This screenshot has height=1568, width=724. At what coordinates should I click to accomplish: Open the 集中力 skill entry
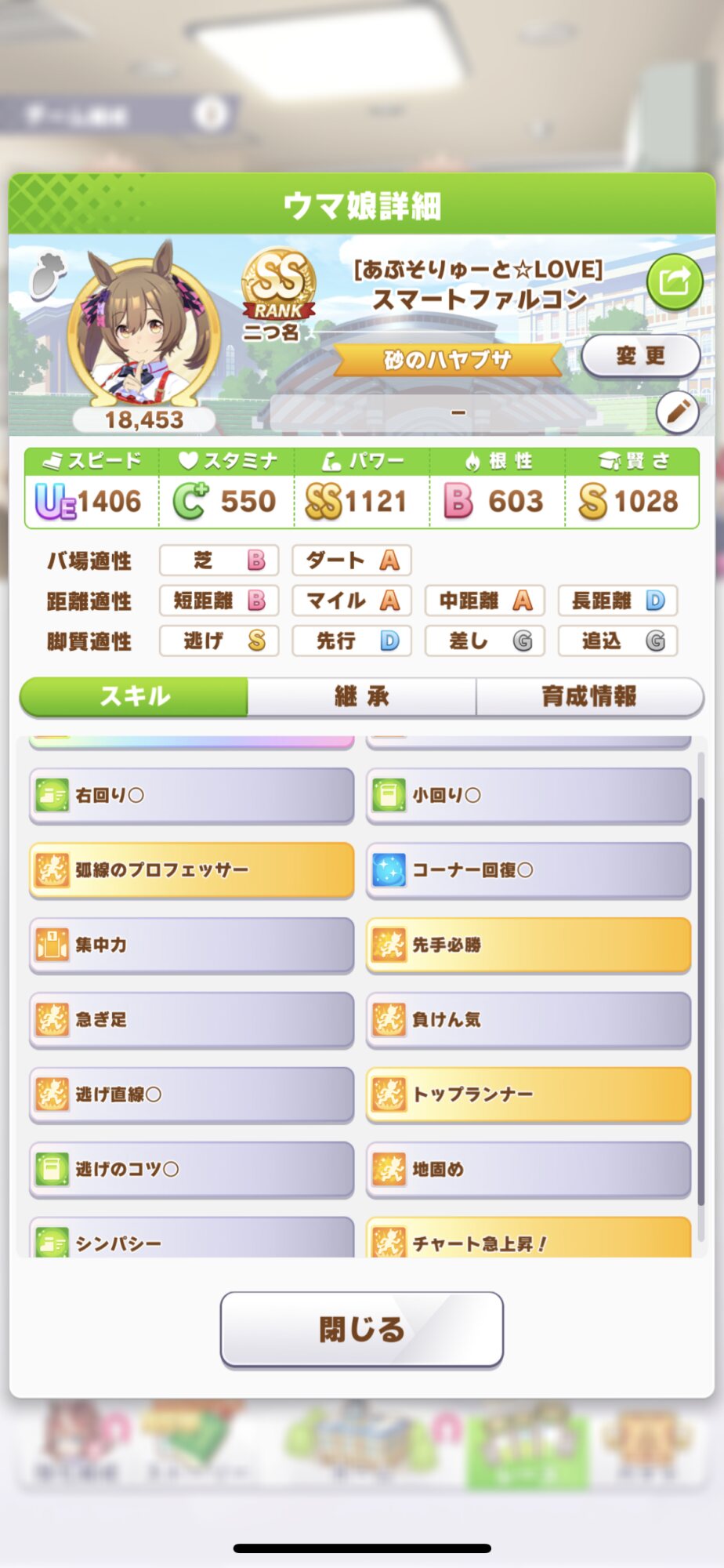[191, 945]
